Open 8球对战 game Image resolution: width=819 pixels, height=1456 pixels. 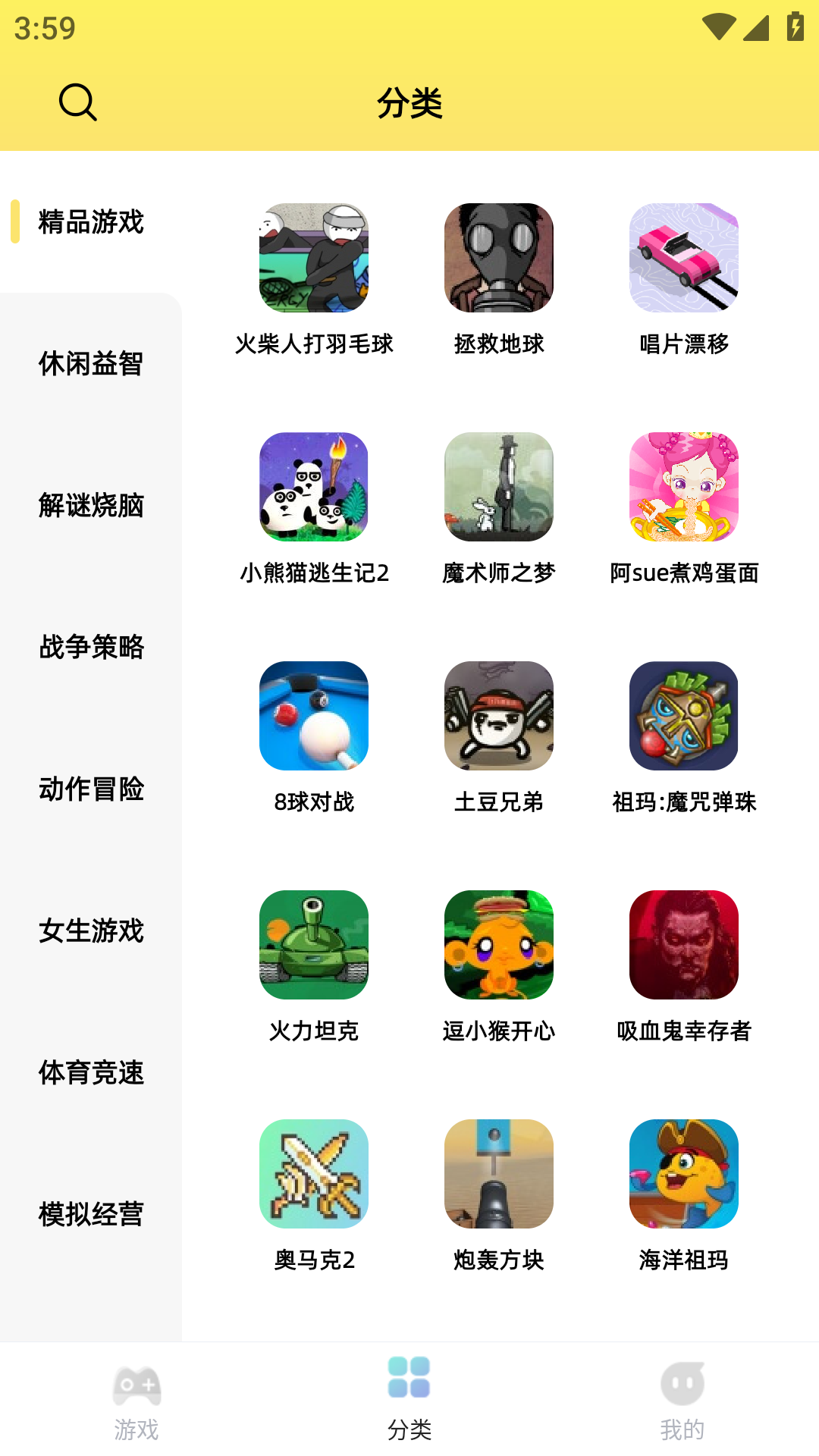(x=314, y=717)
